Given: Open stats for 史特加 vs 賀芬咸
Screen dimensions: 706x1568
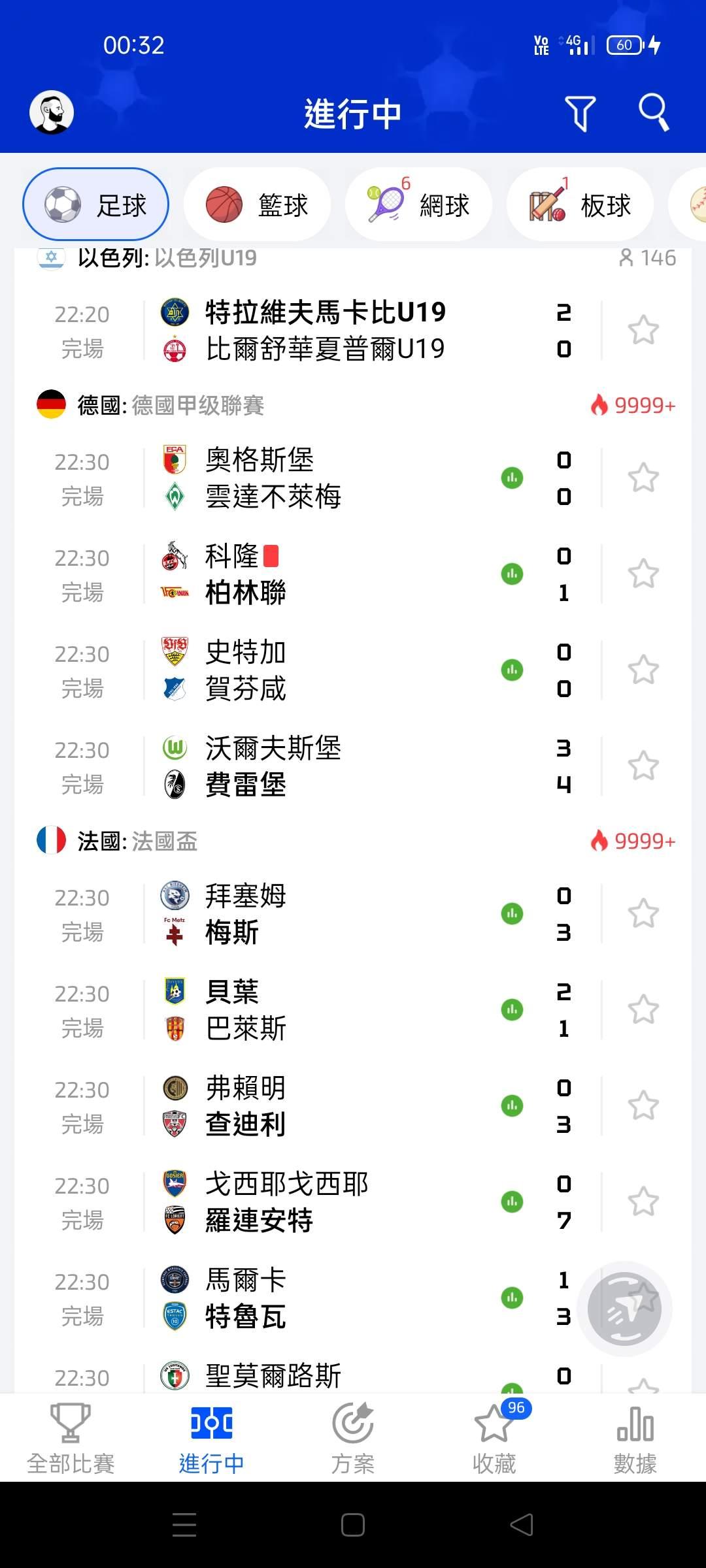Looking at the screenshot, I should [x=512, y=670].
